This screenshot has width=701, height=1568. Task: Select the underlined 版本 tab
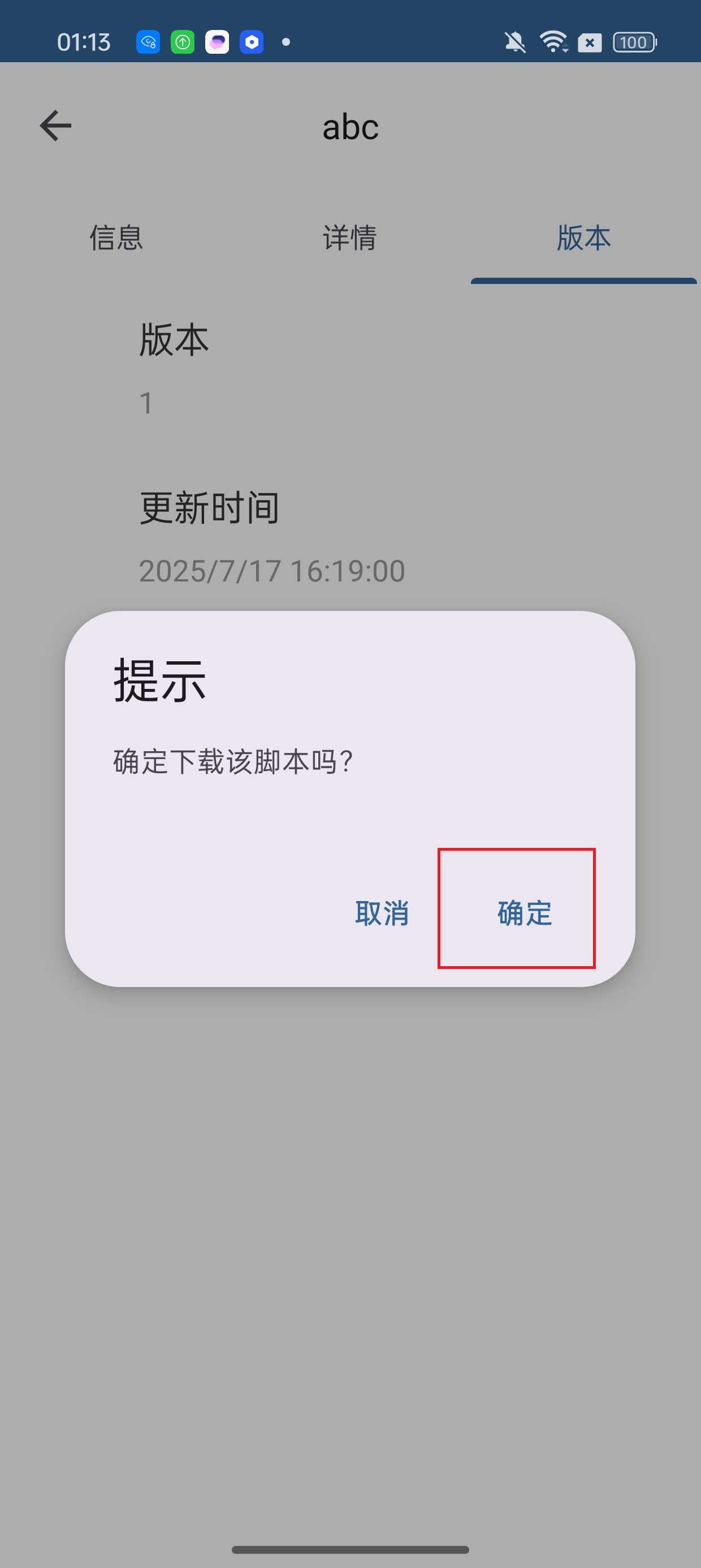point(583,239)
